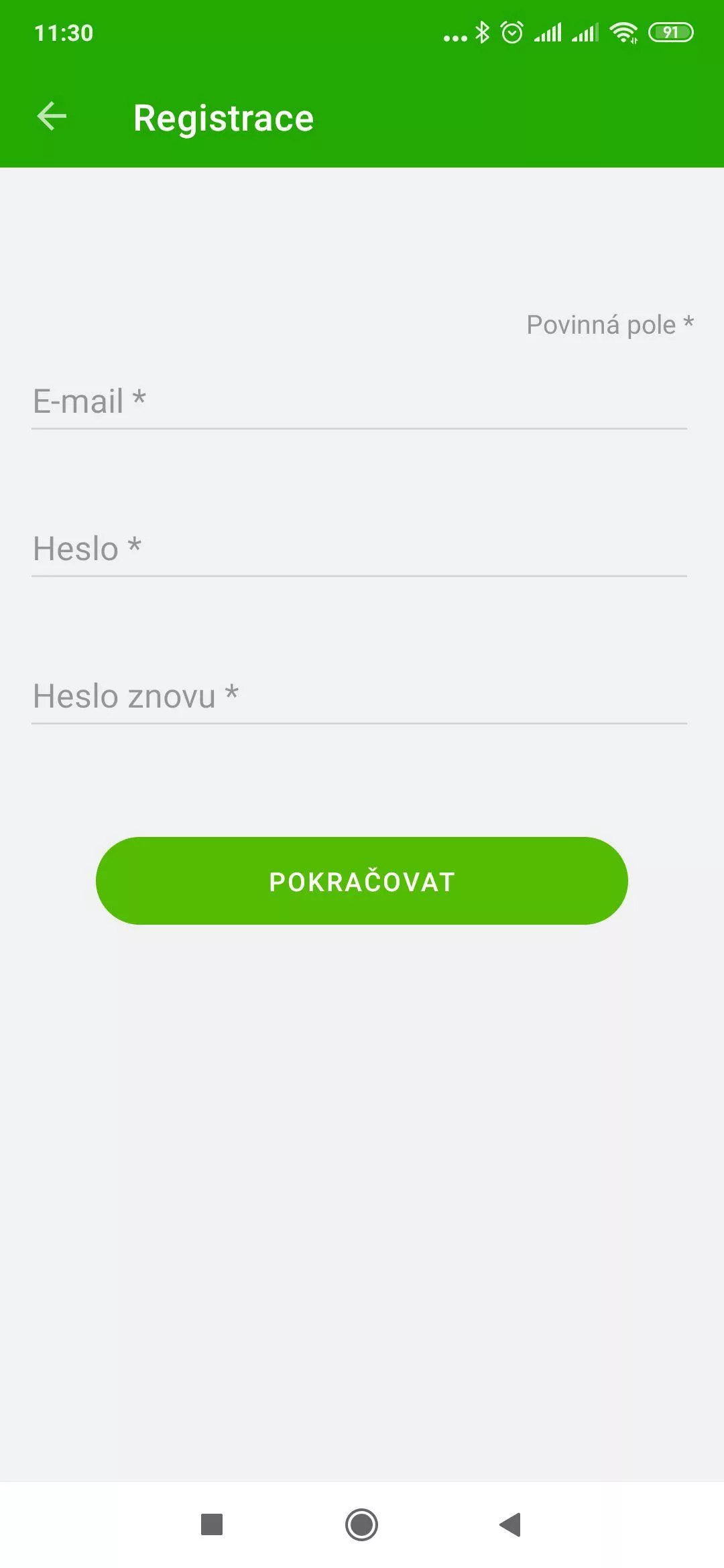
Task: Select the Heslo znovu field
Action: [x=359, y=696]
